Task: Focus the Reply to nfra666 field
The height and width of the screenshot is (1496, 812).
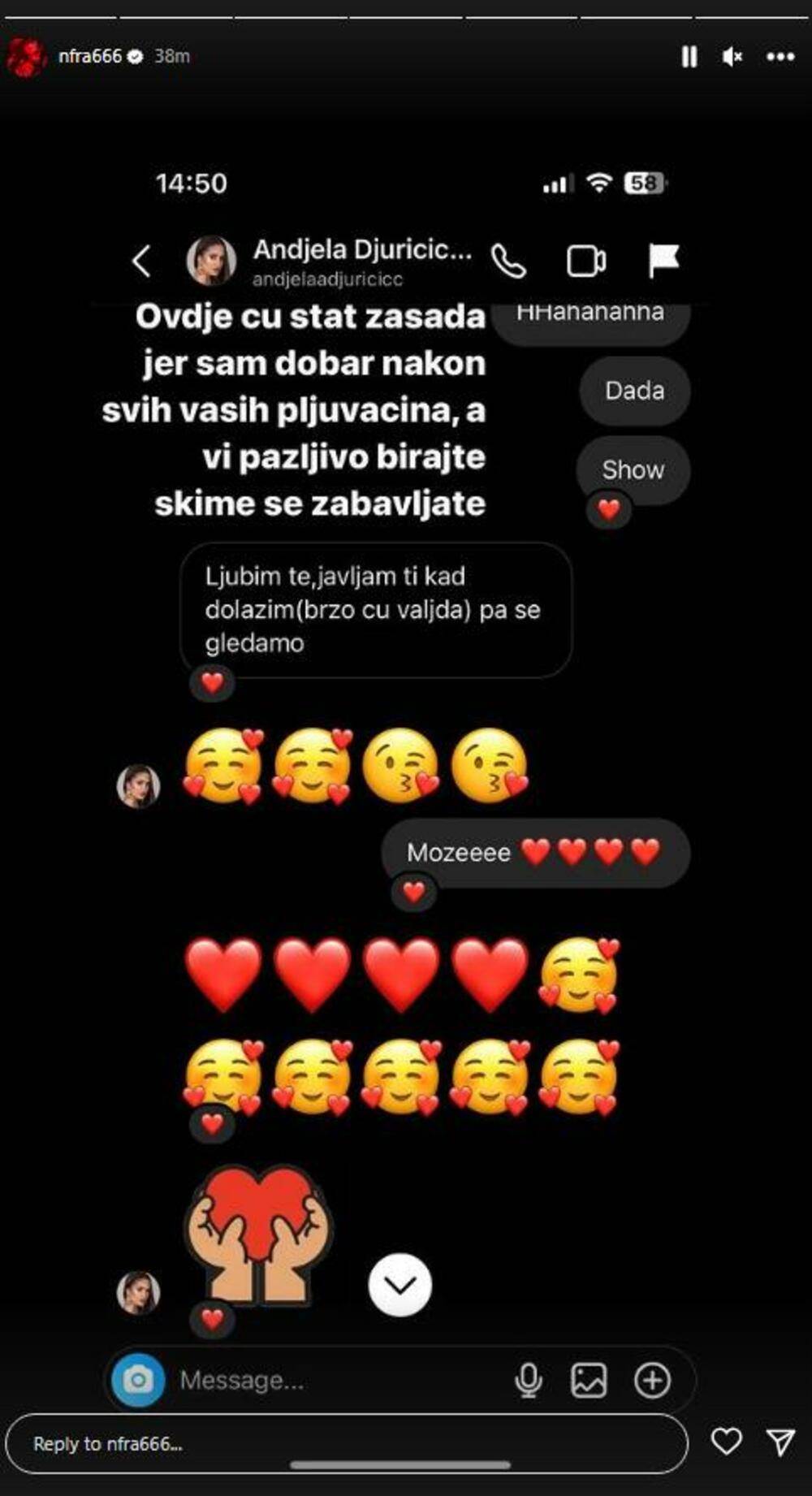Action: tap(347, 1443)
